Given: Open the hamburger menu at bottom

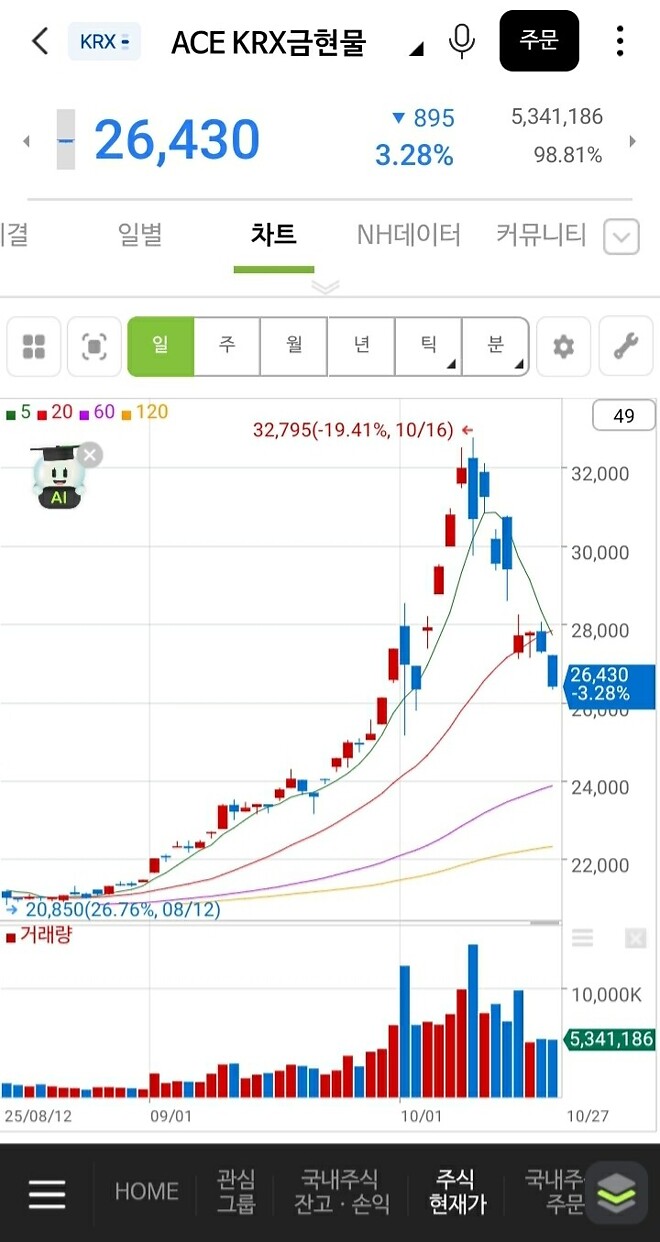Looking at the screenshot, I should (x=46, y=1192).
